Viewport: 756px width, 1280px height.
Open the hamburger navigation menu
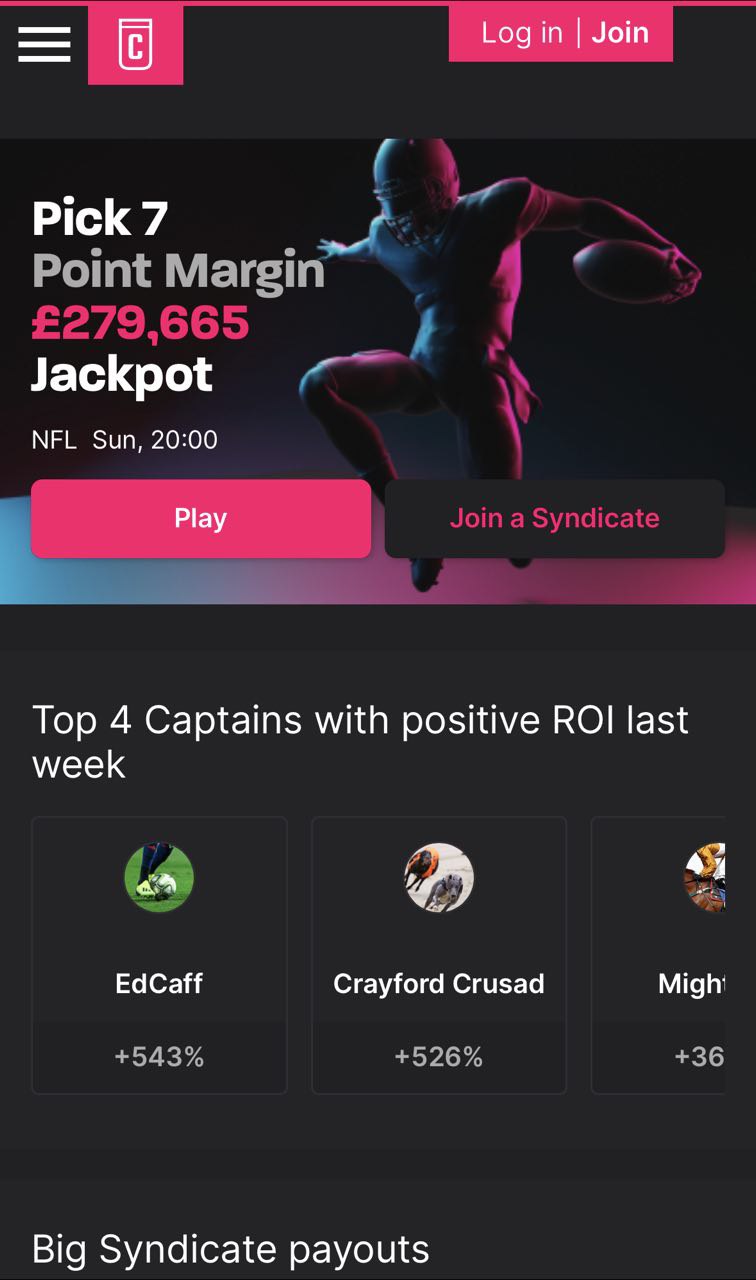click(x=44, y=44)
